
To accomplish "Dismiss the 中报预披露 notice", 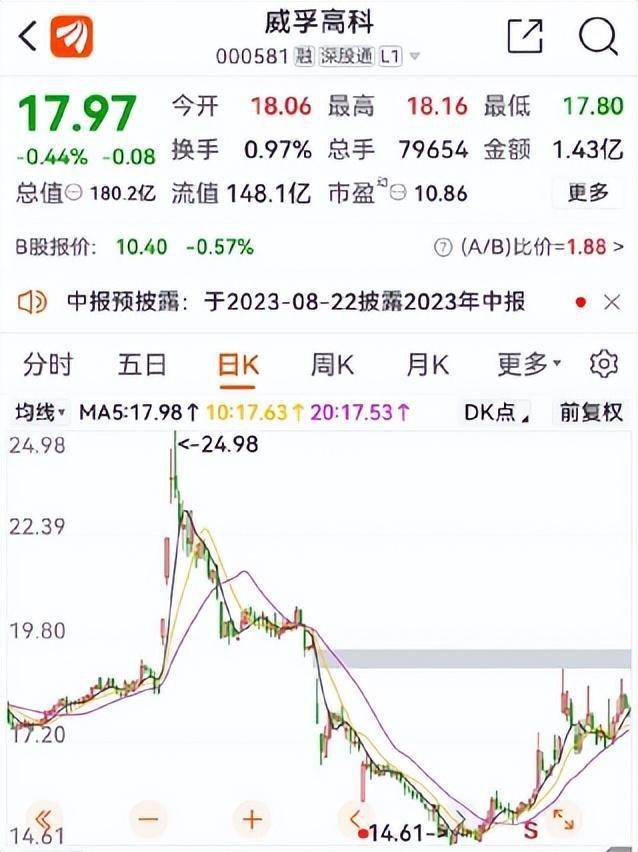I will click(611, 301).
